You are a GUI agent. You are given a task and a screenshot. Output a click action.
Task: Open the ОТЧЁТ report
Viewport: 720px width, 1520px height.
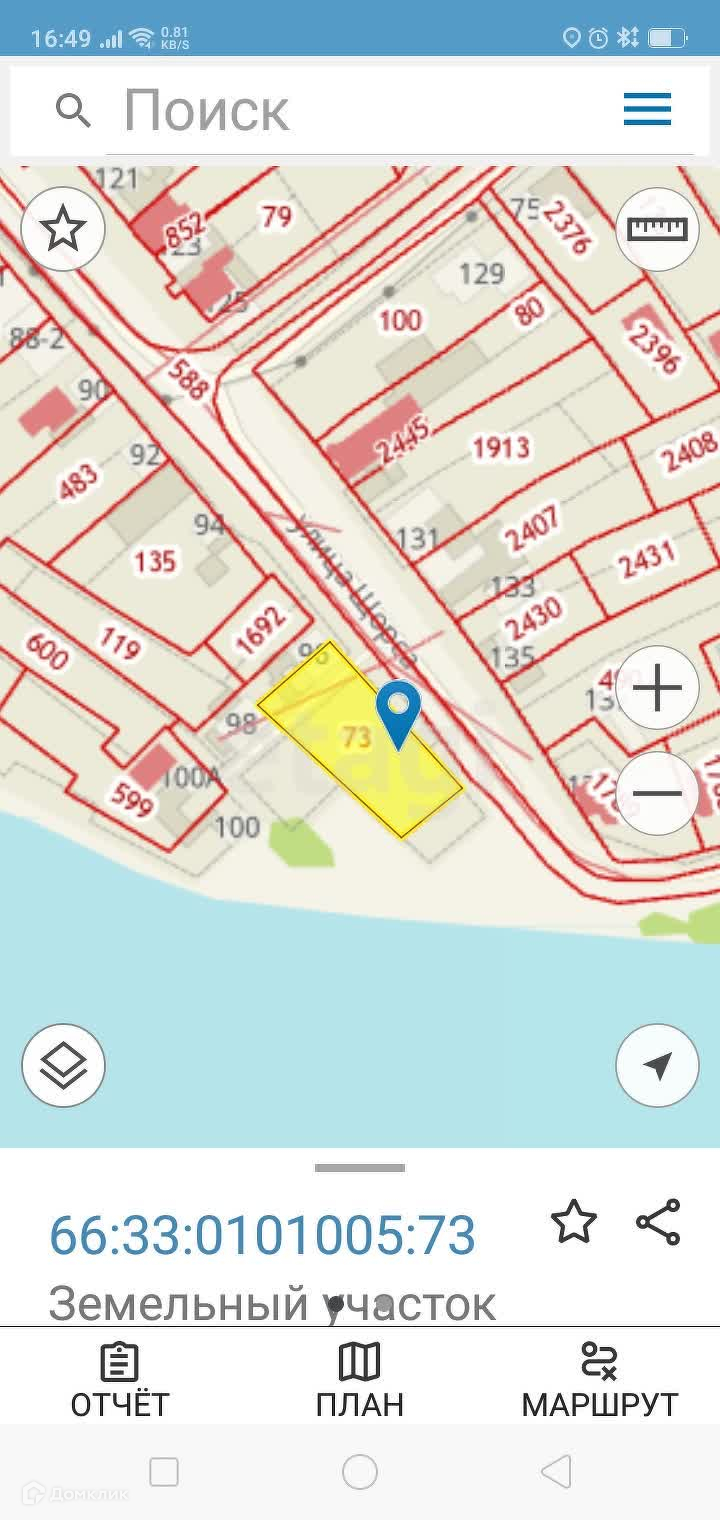[120, 1380]
